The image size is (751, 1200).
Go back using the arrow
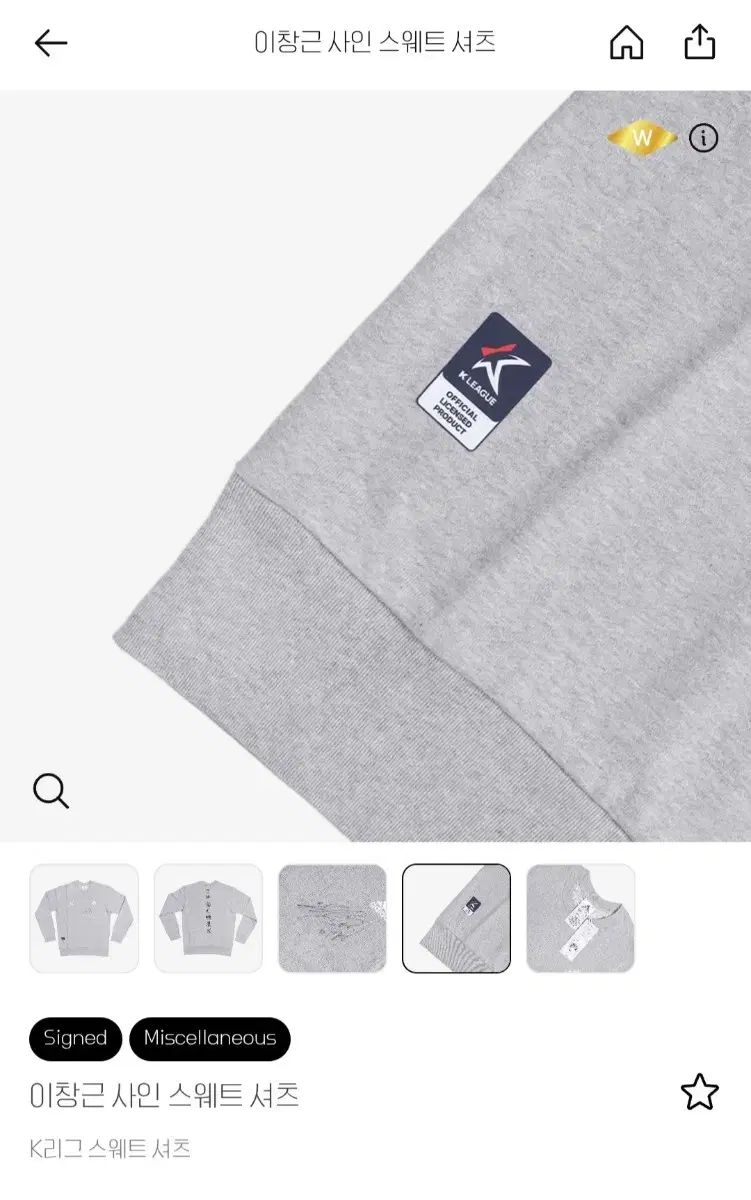tap(50, 42)
